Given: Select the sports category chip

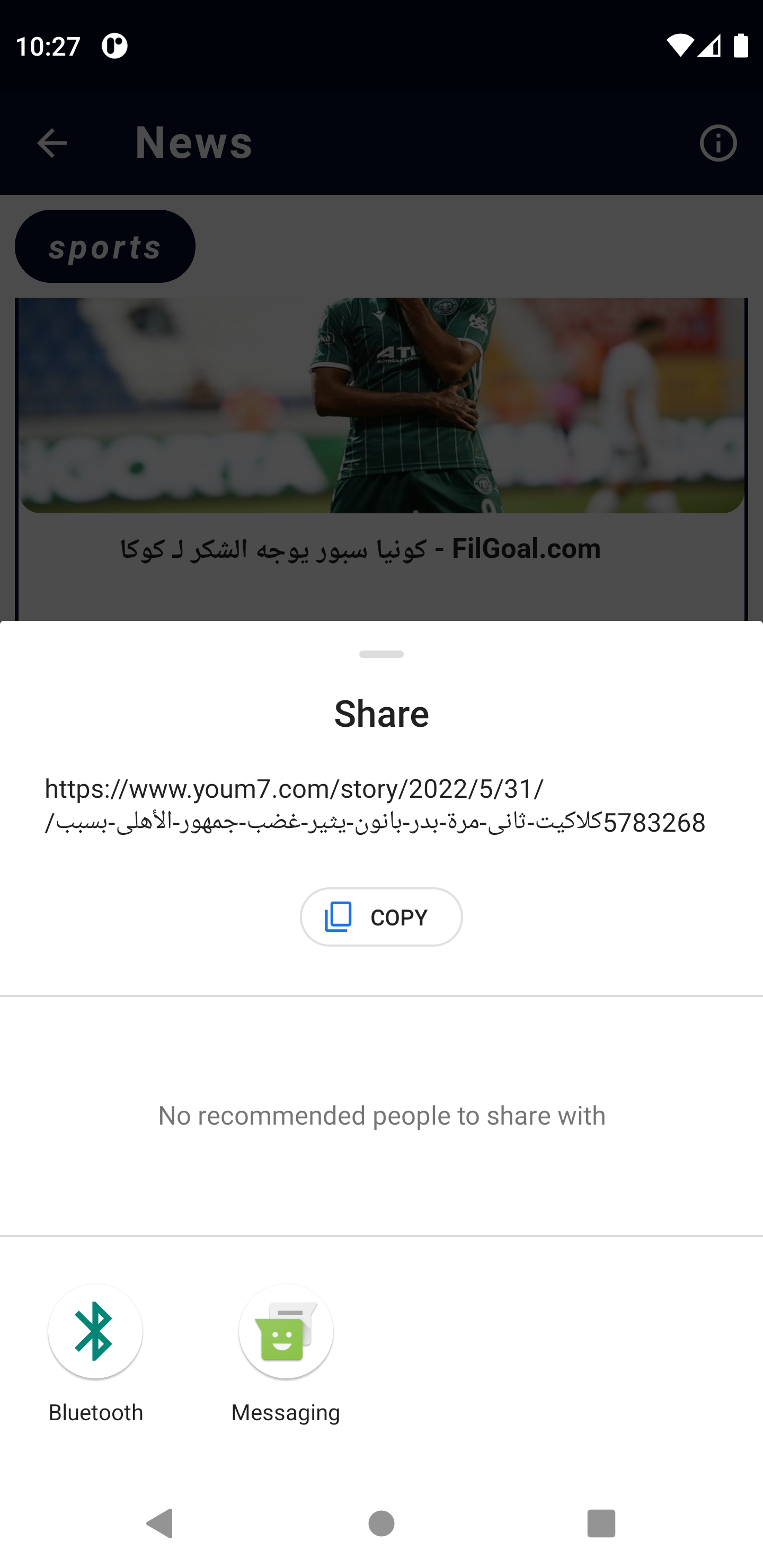Looking at the screenshot, I should click(x=105, y=246).
